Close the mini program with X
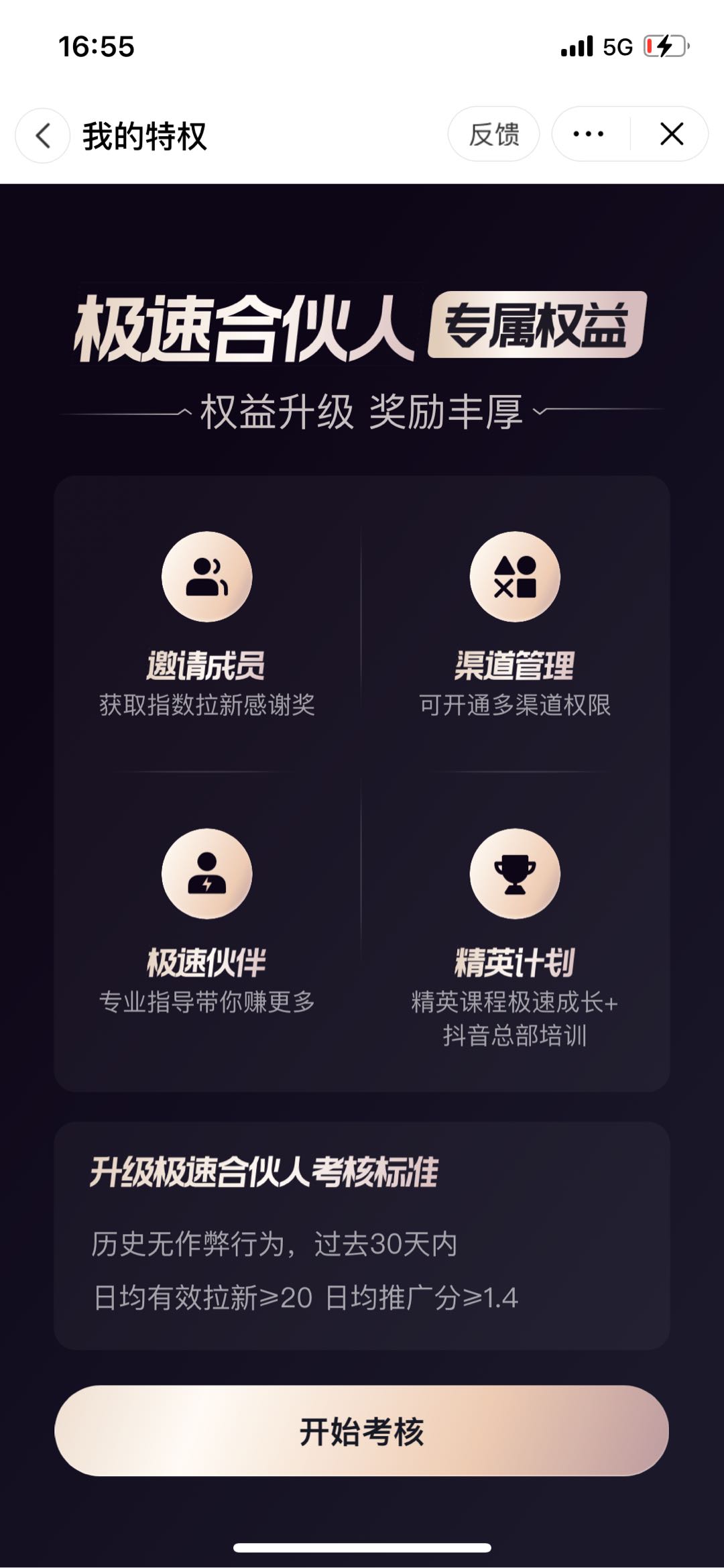 [672, 134]
